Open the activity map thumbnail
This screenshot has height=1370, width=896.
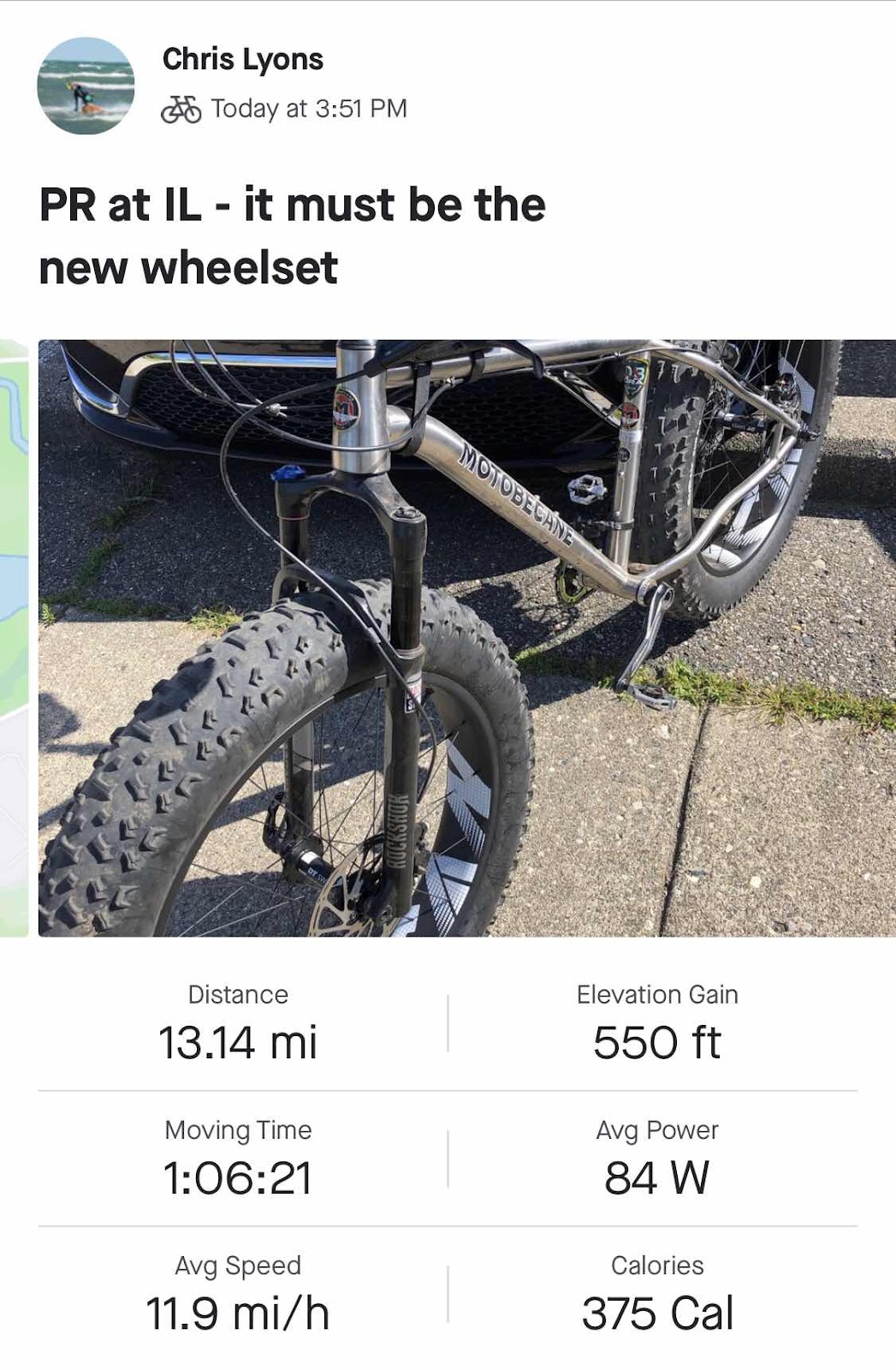coord(13,638)
